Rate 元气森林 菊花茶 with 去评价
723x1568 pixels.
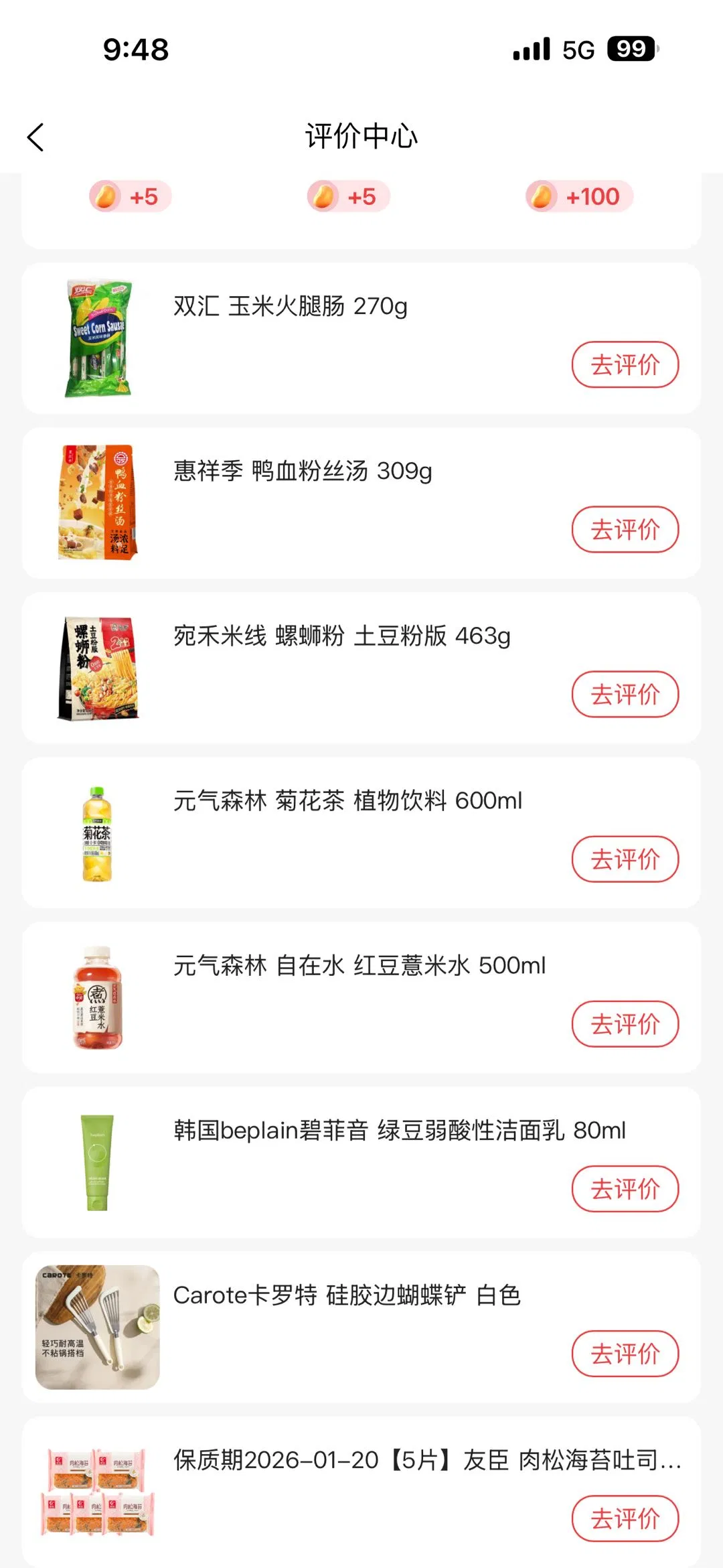click(625, 859)
